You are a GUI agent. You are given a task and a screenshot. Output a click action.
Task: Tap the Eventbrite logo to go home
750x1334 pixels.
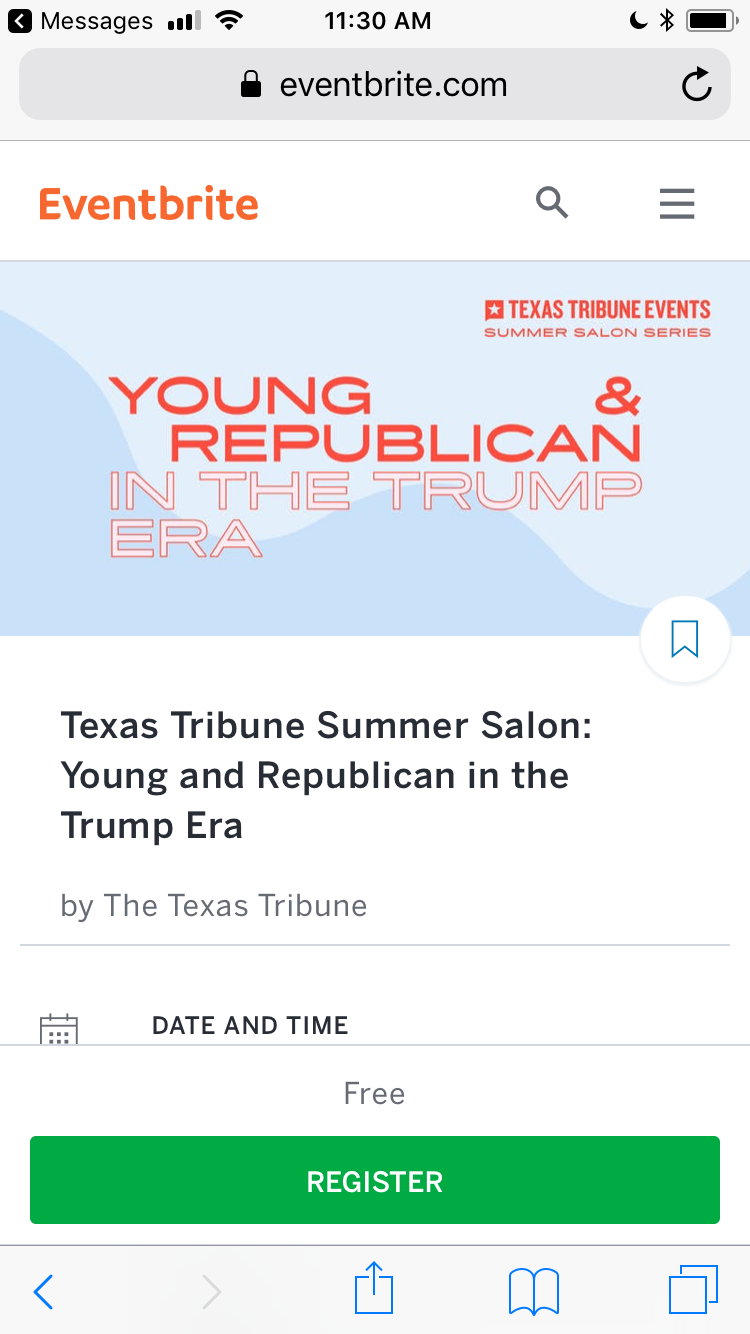tap(148, 203)
